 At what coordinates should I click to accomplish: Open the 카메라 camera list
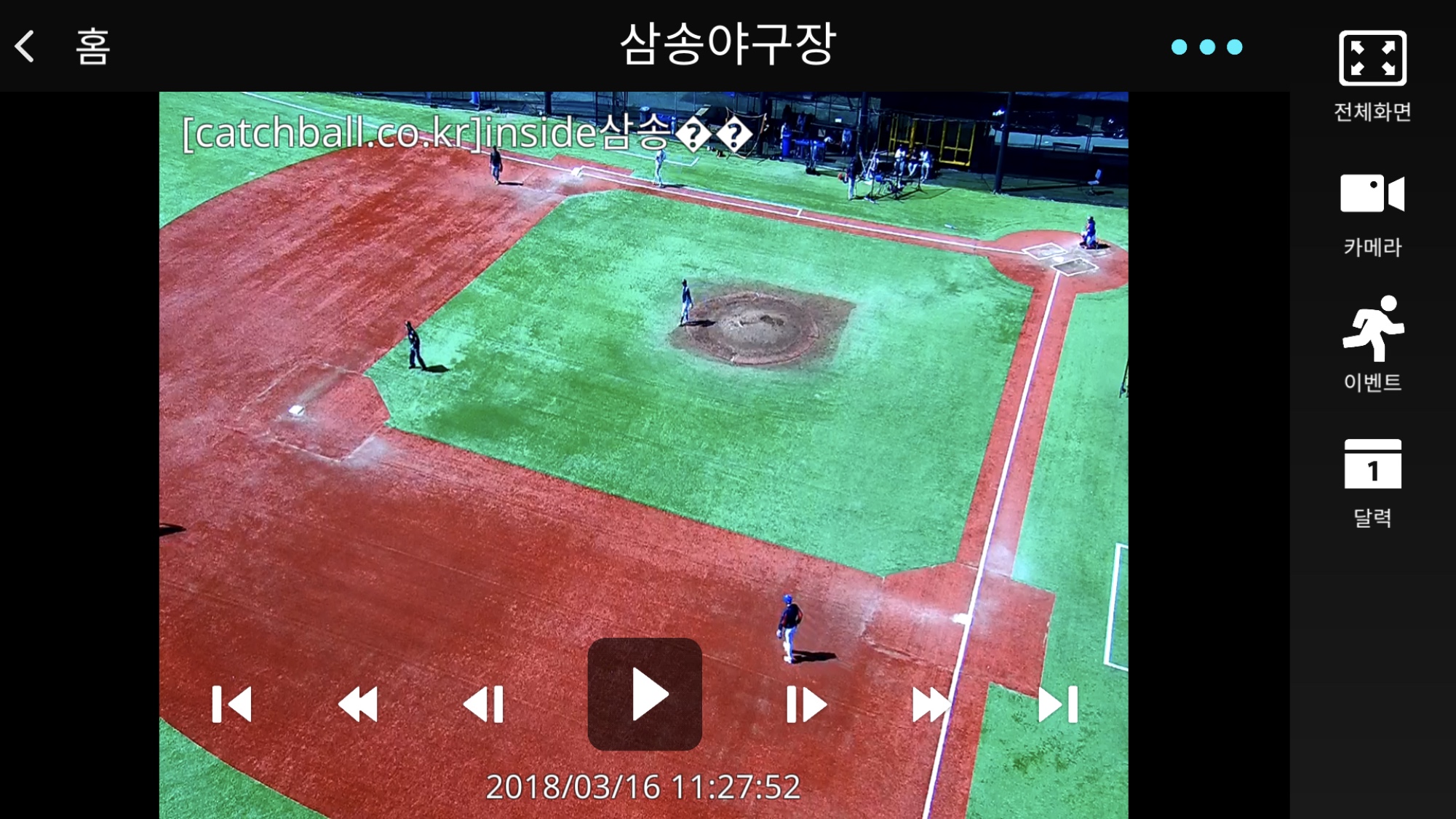(x=1372, y=213)
